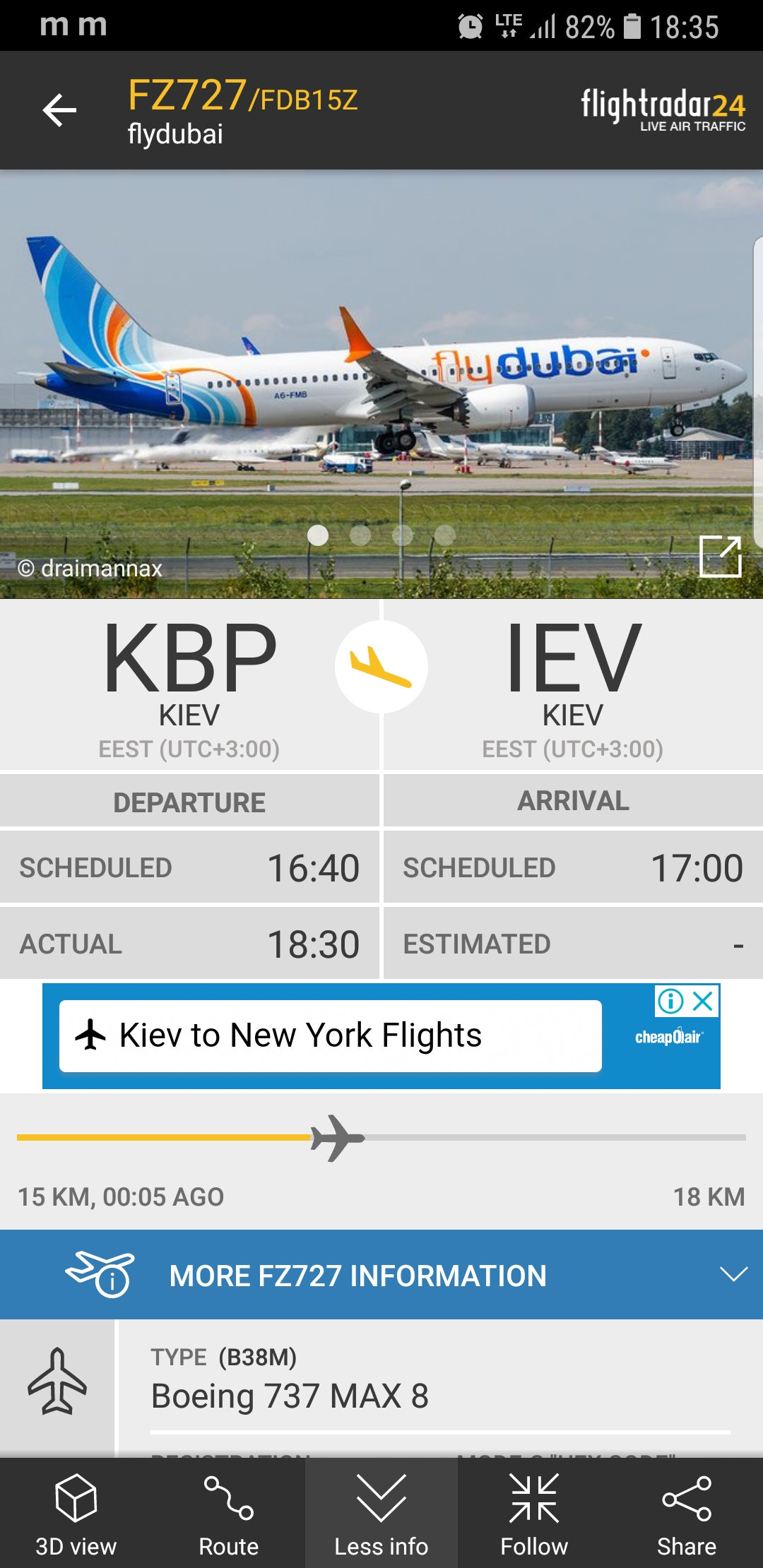View the flydubai aircraft photo
The image size is (763, 1568).
pos(381,381)
